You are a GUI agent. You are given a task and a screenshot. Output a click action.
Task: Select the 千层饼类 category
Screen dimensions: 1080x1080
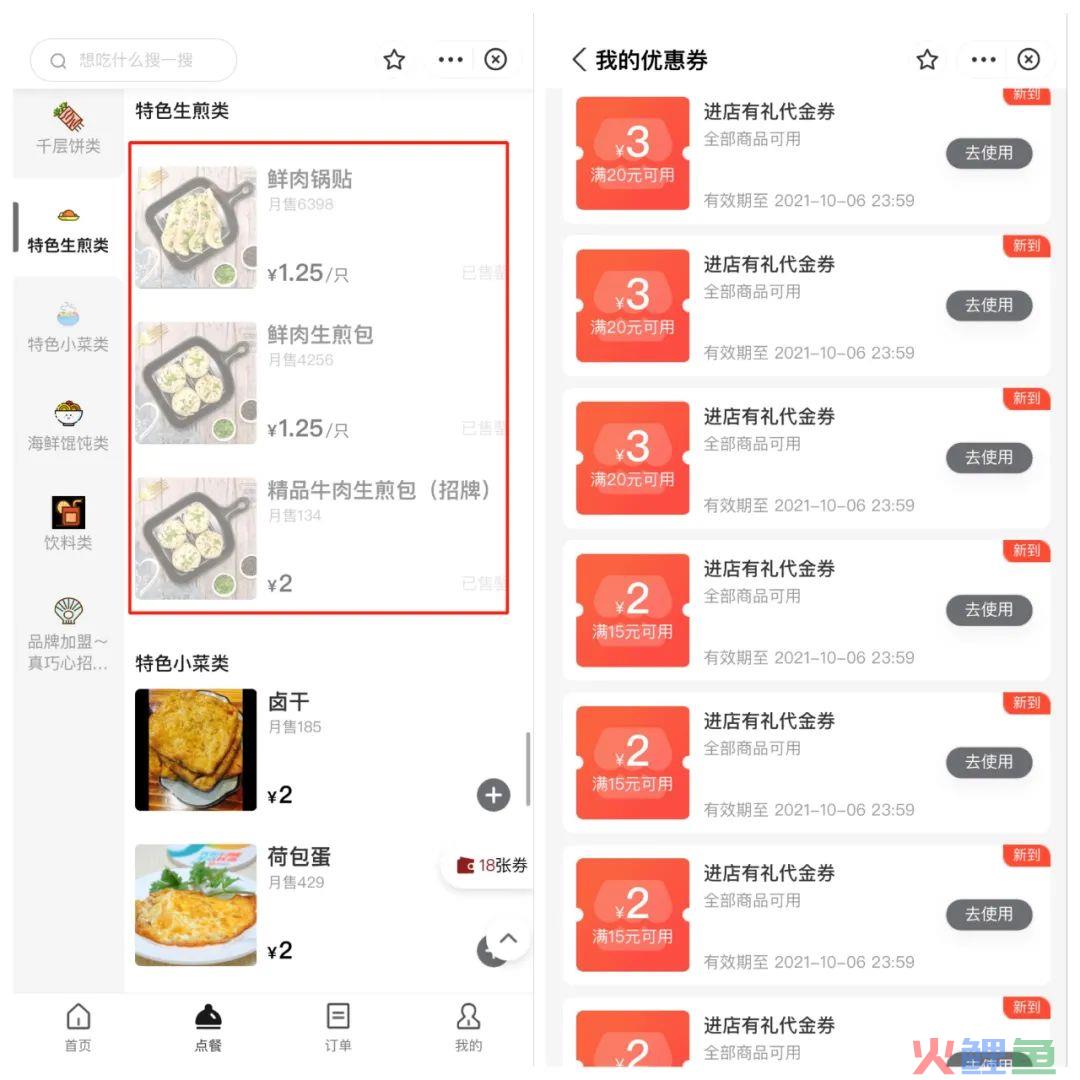point(68,128)
